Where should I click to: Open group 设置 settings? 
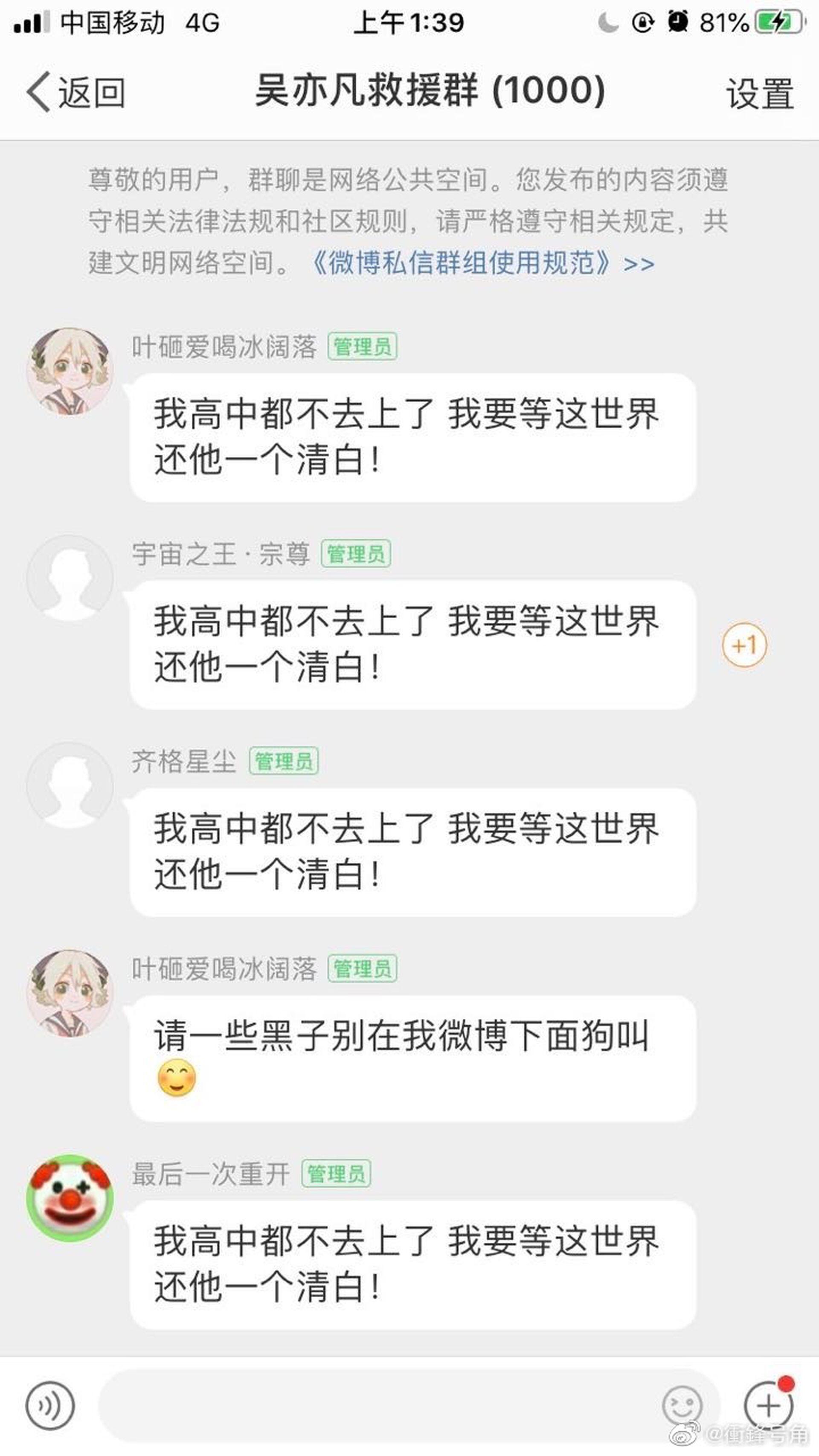click(x=759, y=93)
